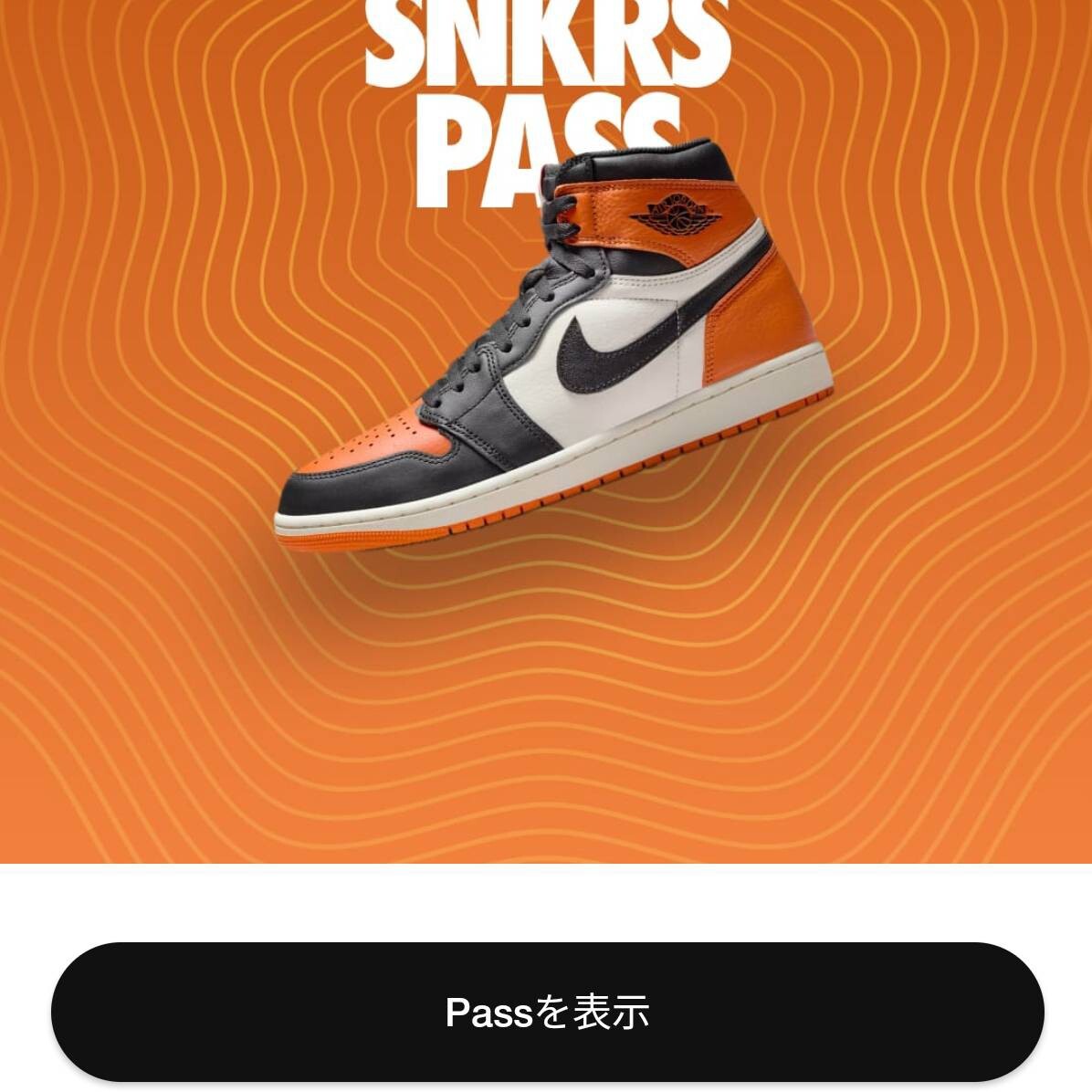Tap the Passを表示 button

tap(546, 1012)
